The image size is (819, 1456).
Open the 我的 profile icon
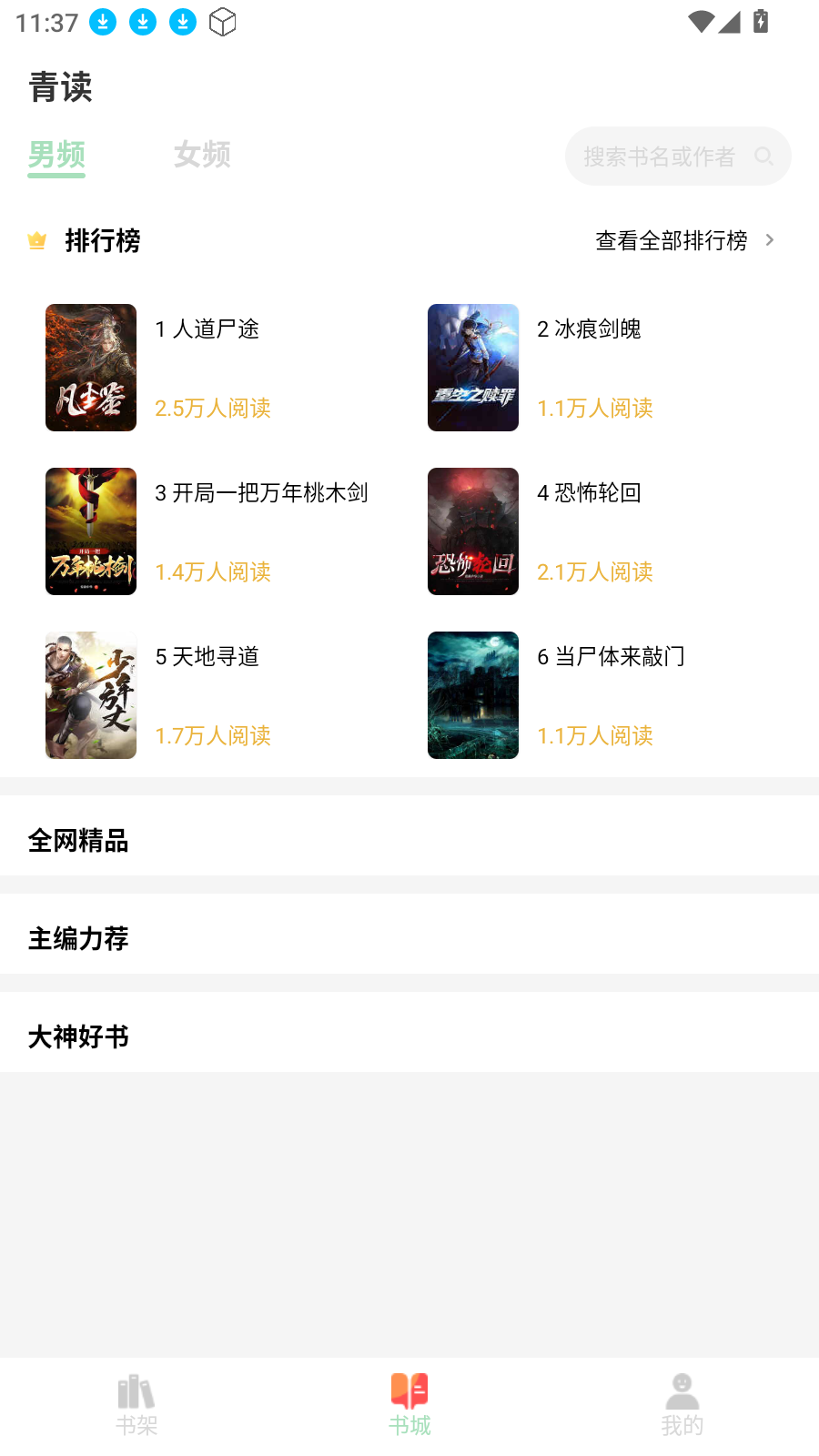coord(682,1390)
